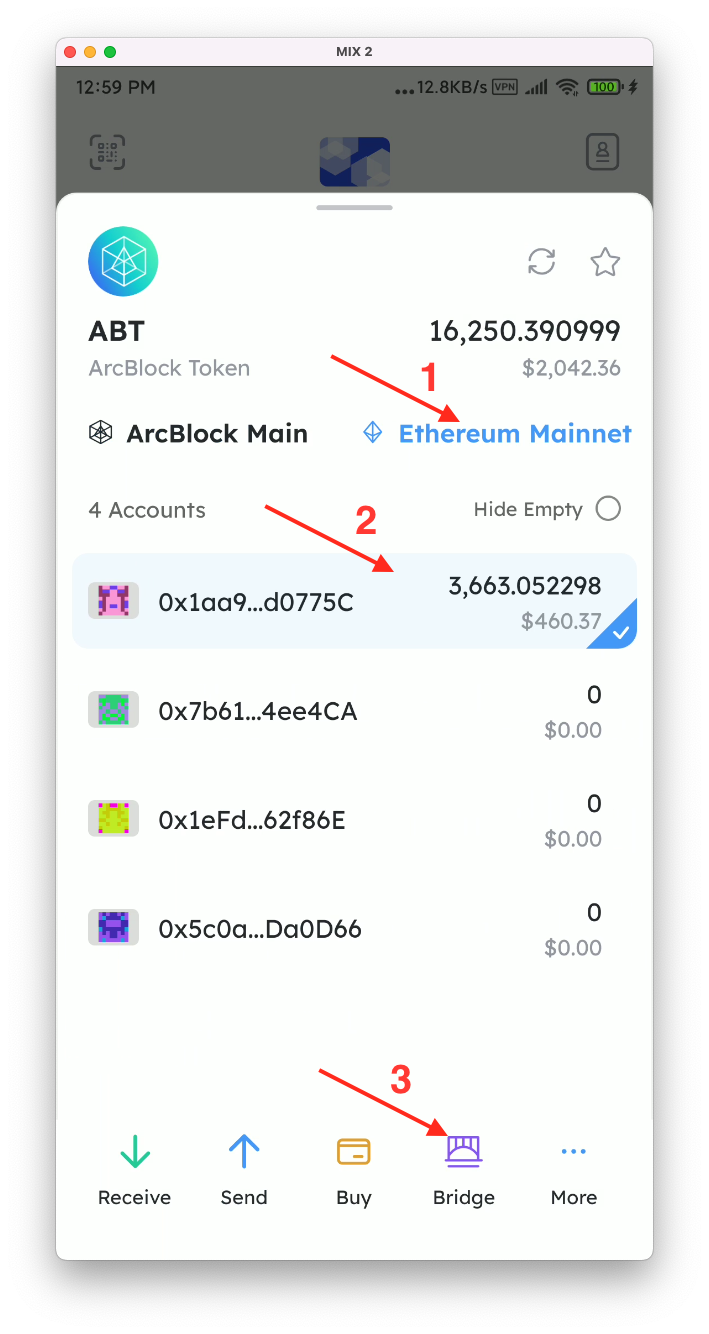
Task: Tap the Receive button
Action: 134,1170
